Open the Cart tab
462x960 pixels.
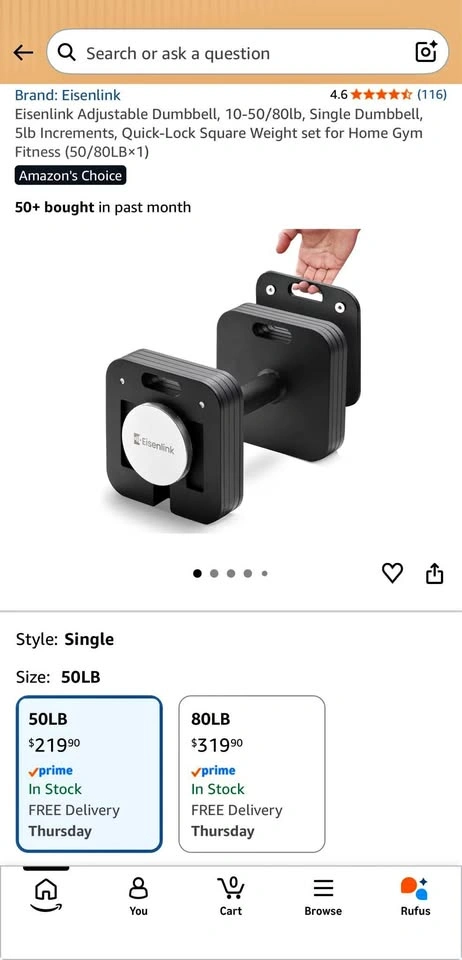coord(231,896)
